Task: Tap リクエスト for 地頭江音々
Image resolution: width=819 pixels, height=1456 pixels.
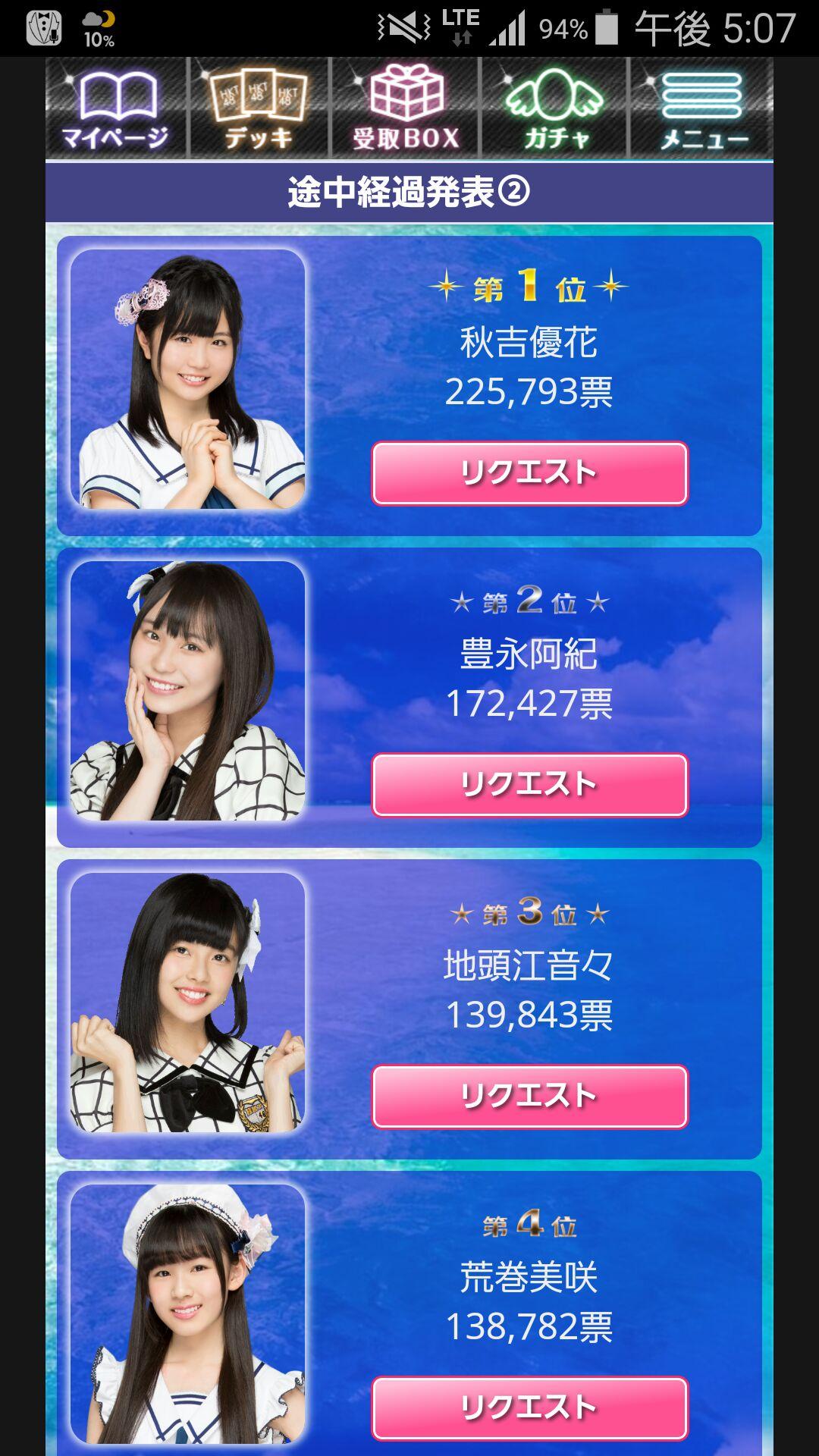Action: point(529,1097)
